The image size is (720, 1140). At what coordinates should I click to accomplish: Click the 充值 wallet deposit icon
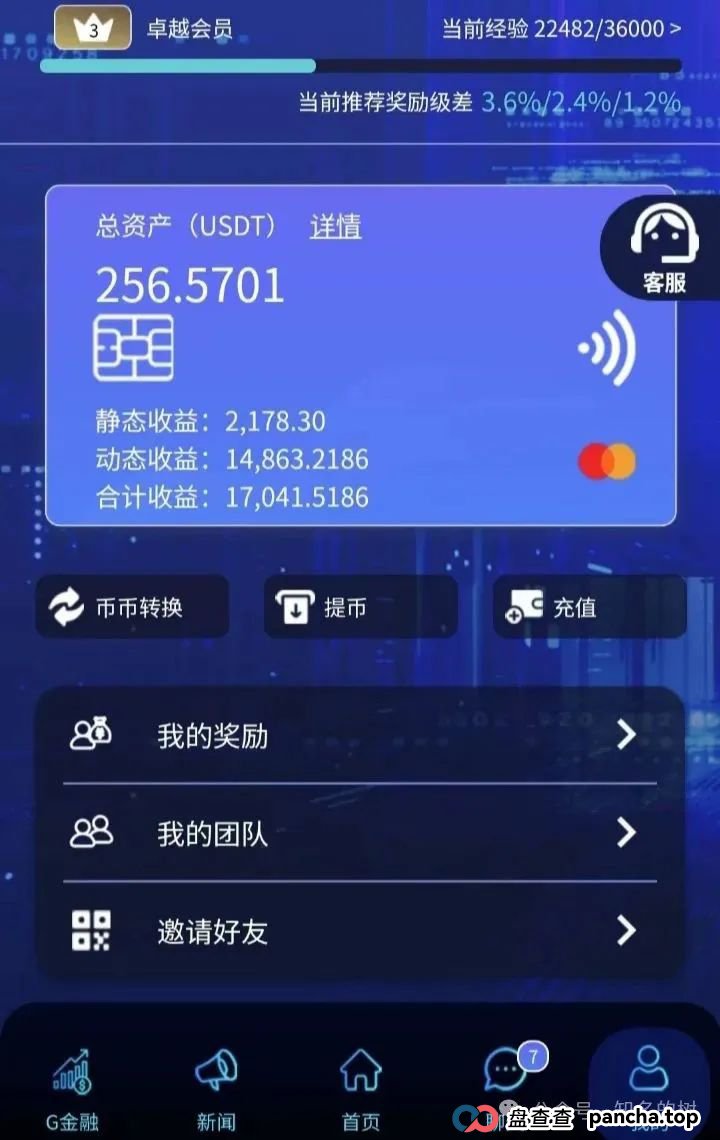click(524, 606)
